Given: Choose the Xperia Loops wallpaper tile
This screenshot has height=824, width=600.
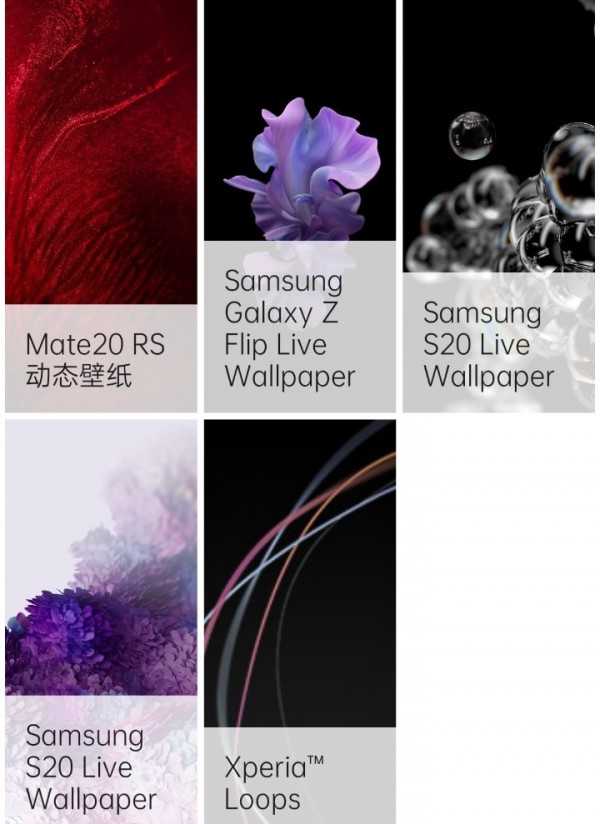Looking at the screenshot, I should click(x=299, y=620).
